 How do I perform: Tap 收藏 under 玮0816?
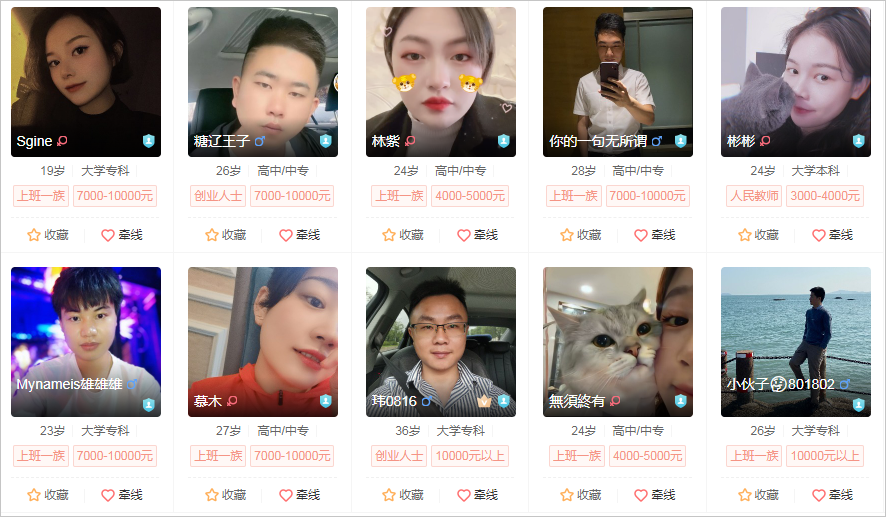coord(403,495)
